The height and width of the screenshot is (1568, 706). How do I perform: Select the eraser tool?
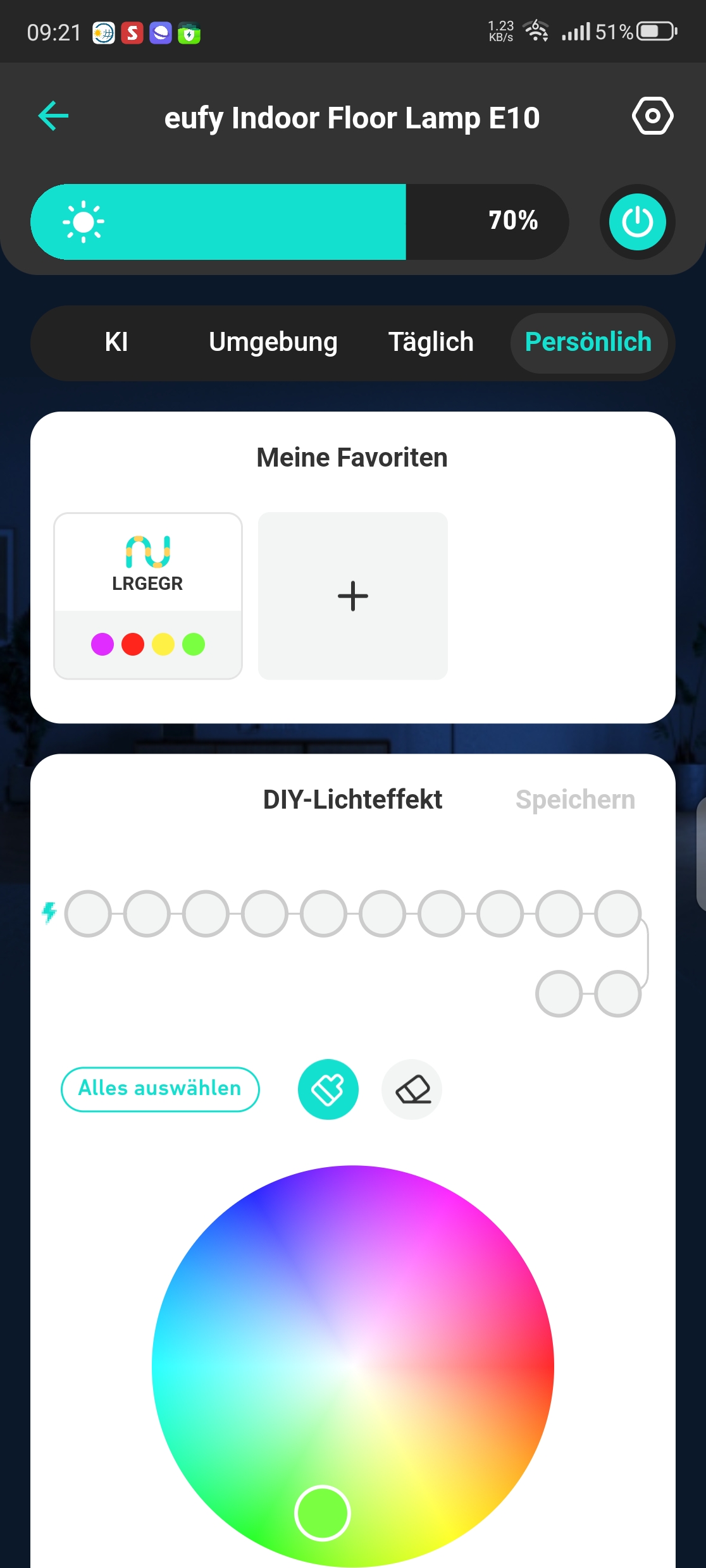(412, 1089)
